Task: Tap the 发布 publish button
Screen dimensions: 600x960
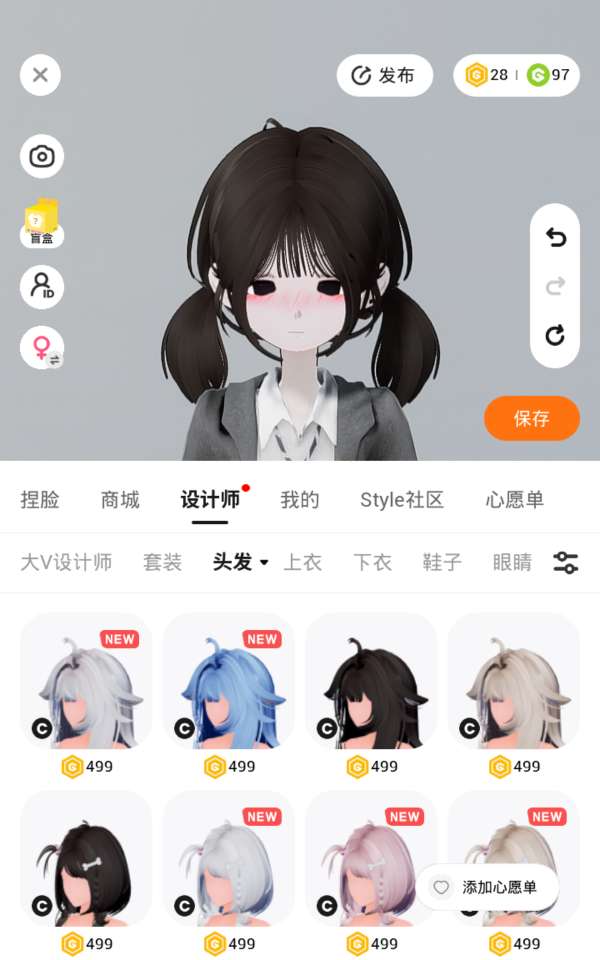Action: point(384,75)
